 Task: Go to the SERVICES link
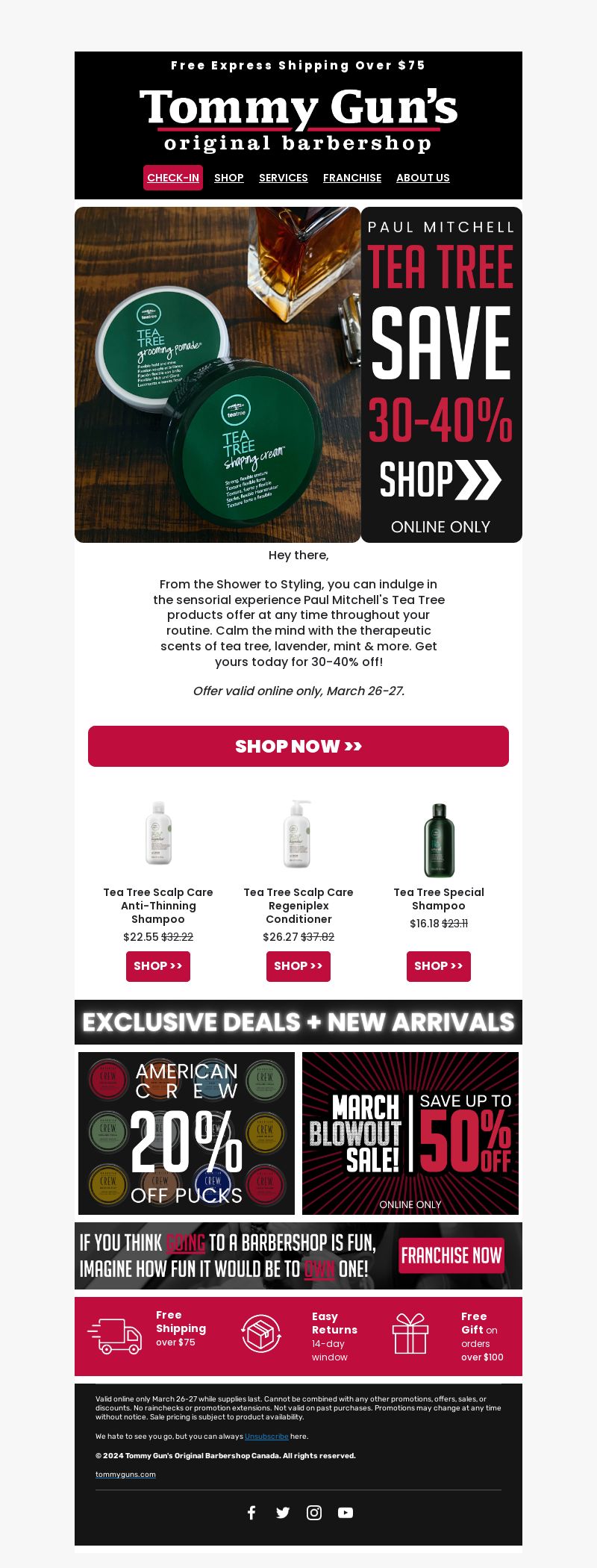(x=284, y=178)
